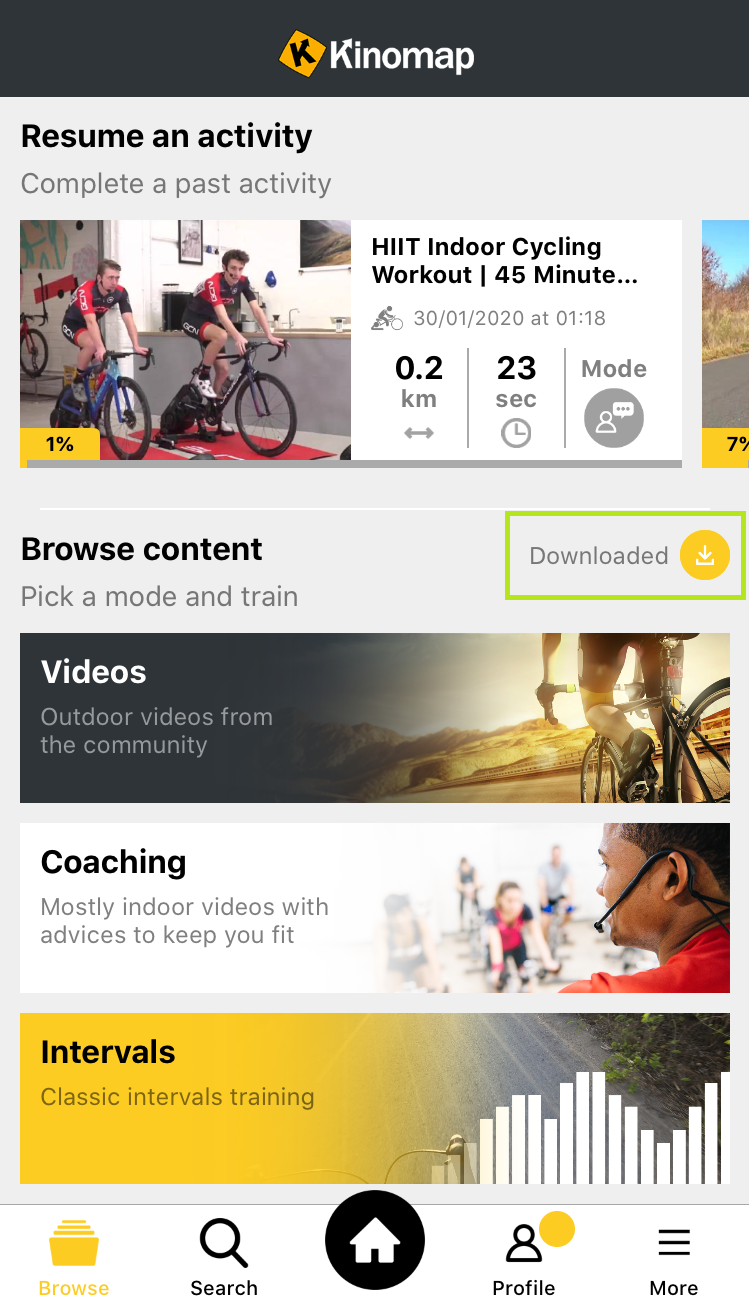Open the Profile tab
Screen dimensions: 749x1303
(x=524, y=1256)
